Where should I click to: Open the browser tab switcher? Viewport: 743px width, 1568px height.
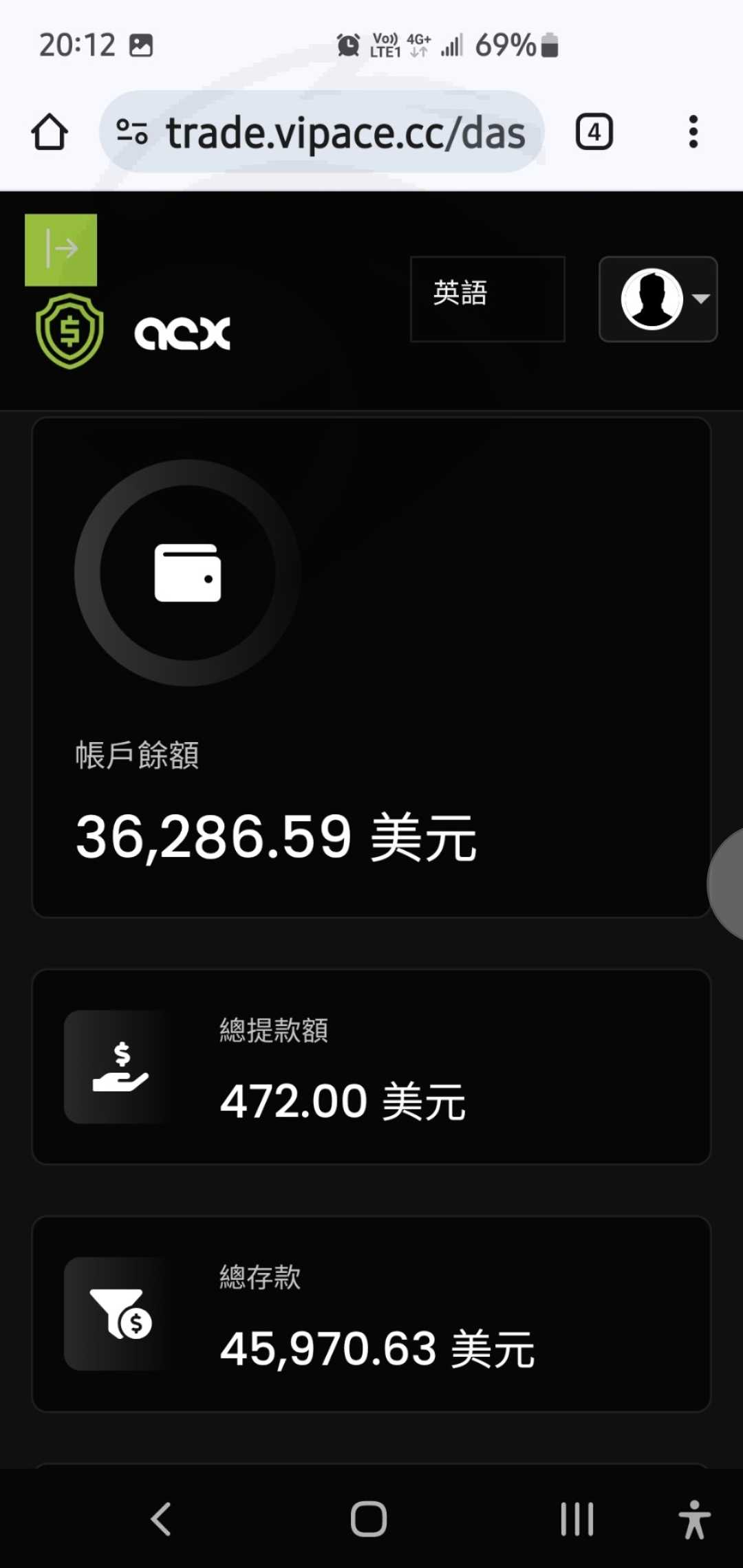594,131
